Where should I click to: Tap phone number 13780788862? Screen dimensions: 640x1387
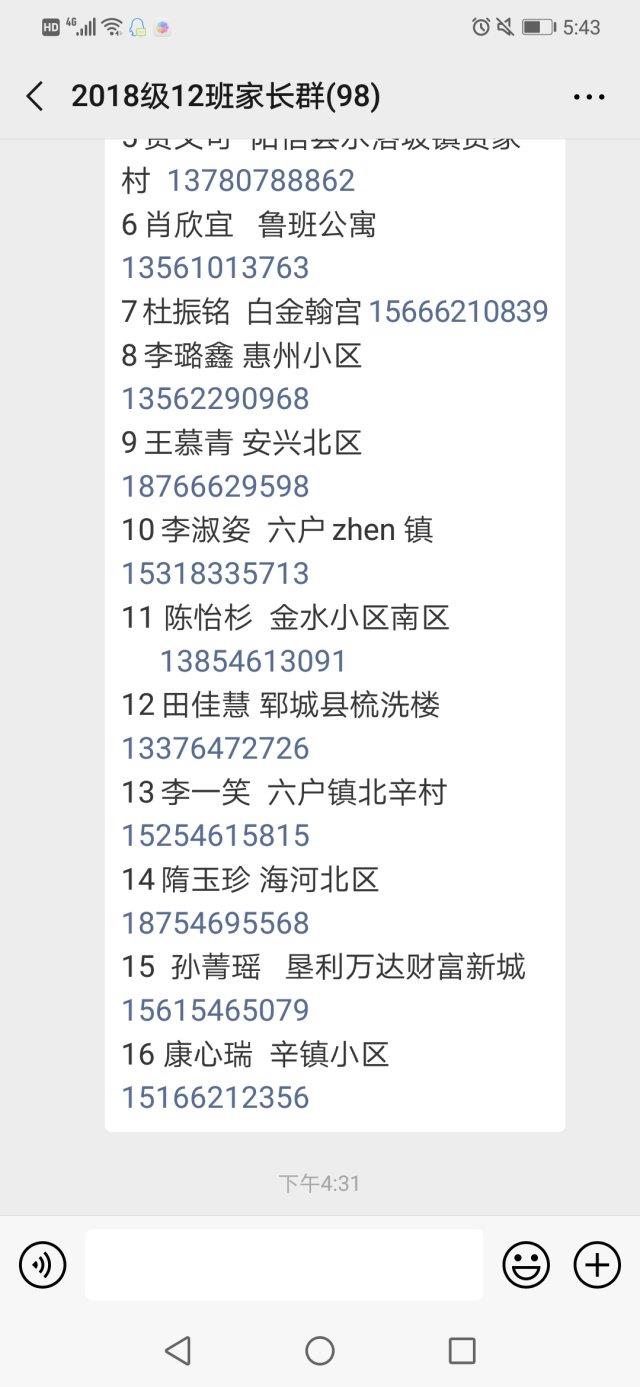pyautogui.click(x=261, y=181)
